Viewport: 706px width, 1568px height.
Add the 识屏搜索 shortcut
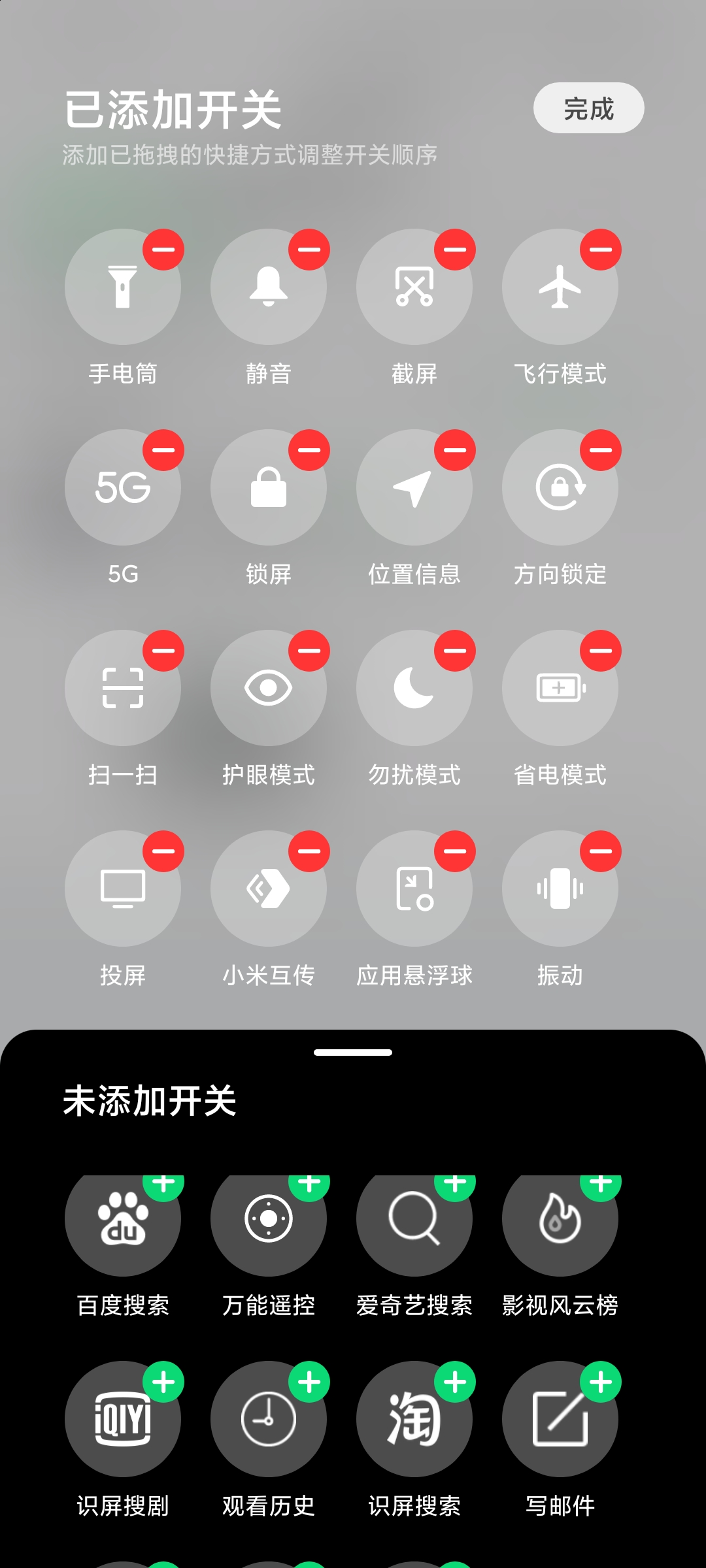coord(455,1382)
